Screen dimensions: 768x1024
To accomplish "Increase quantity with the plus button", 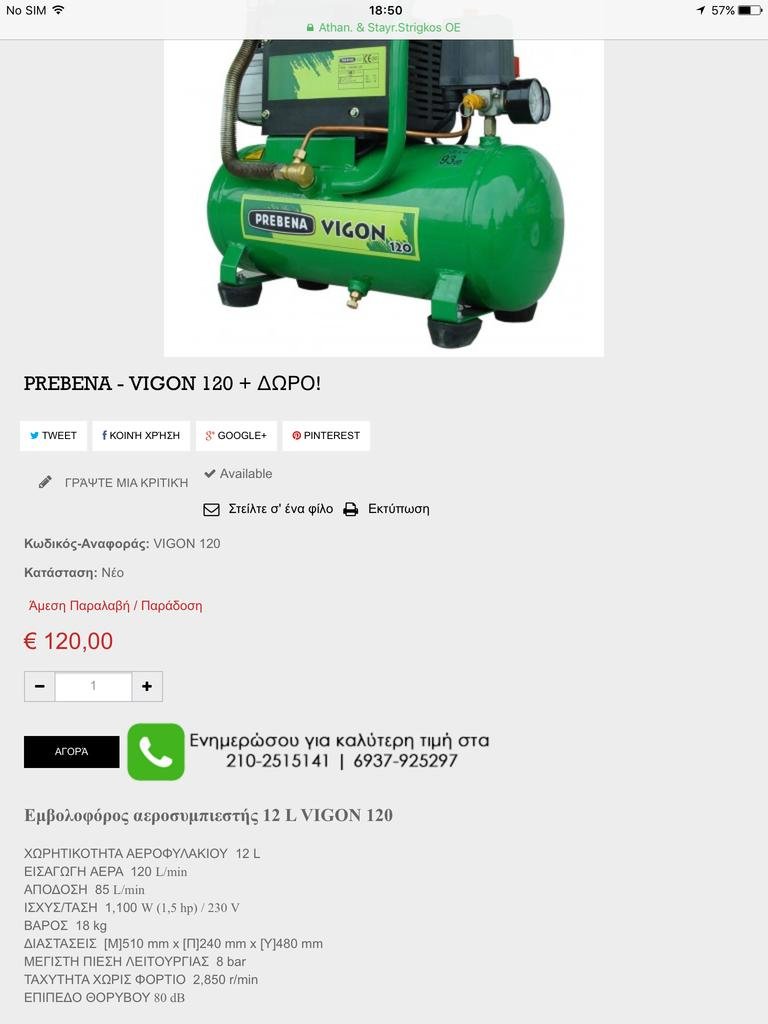I will (x=147, y=686).
